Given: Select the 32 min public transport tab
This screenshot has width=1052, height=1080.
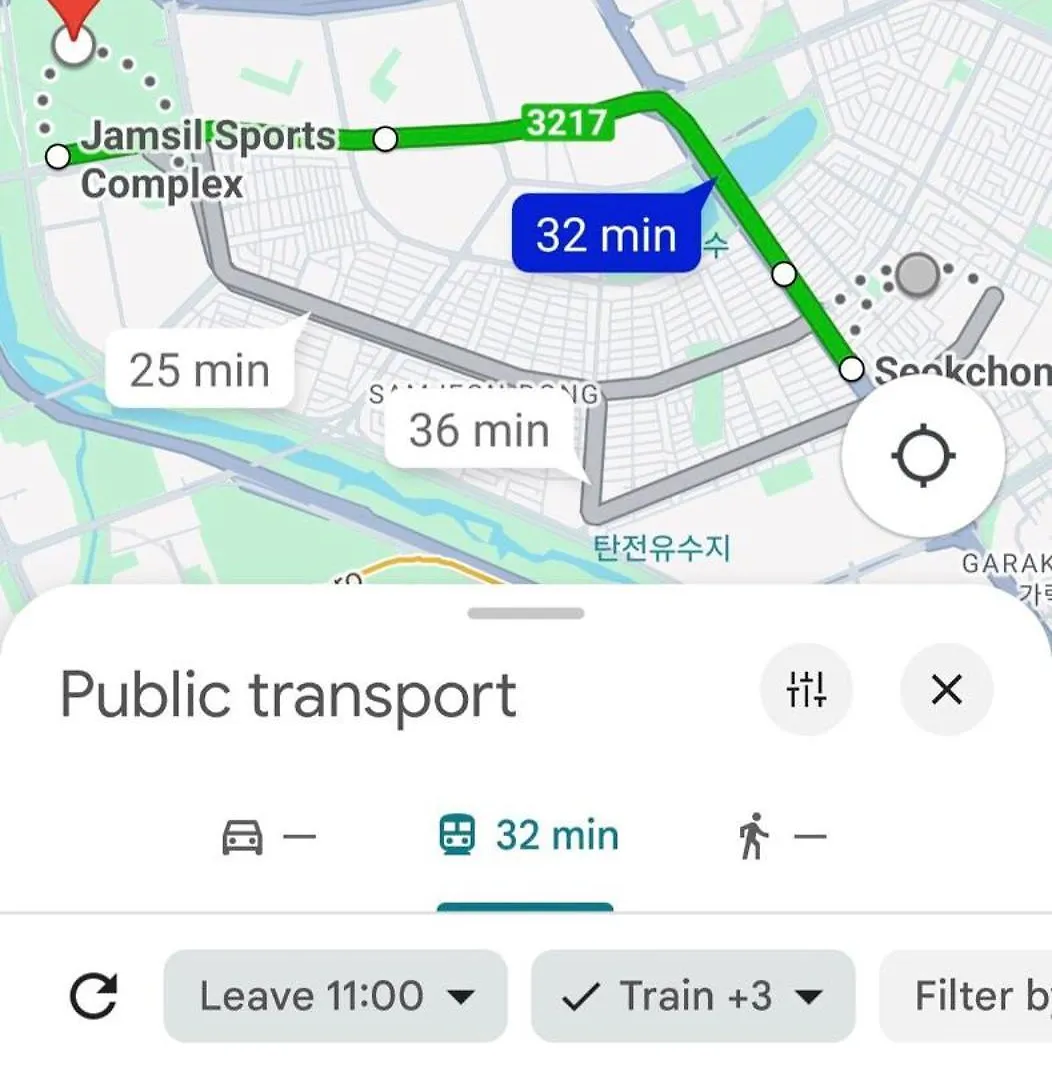Looking at the screenshot, I should (528, 836).
